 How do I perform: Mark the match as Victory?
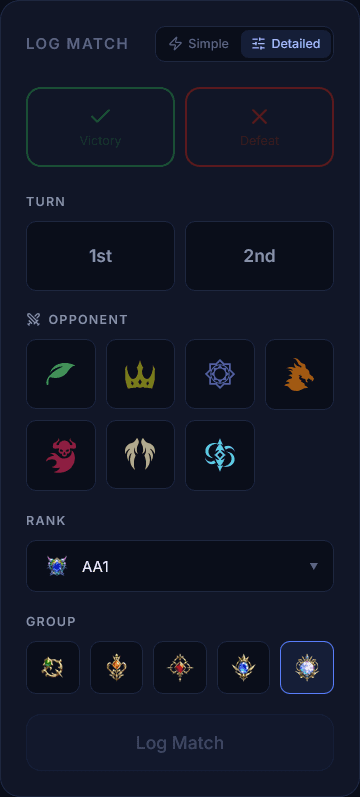(100, 127)
